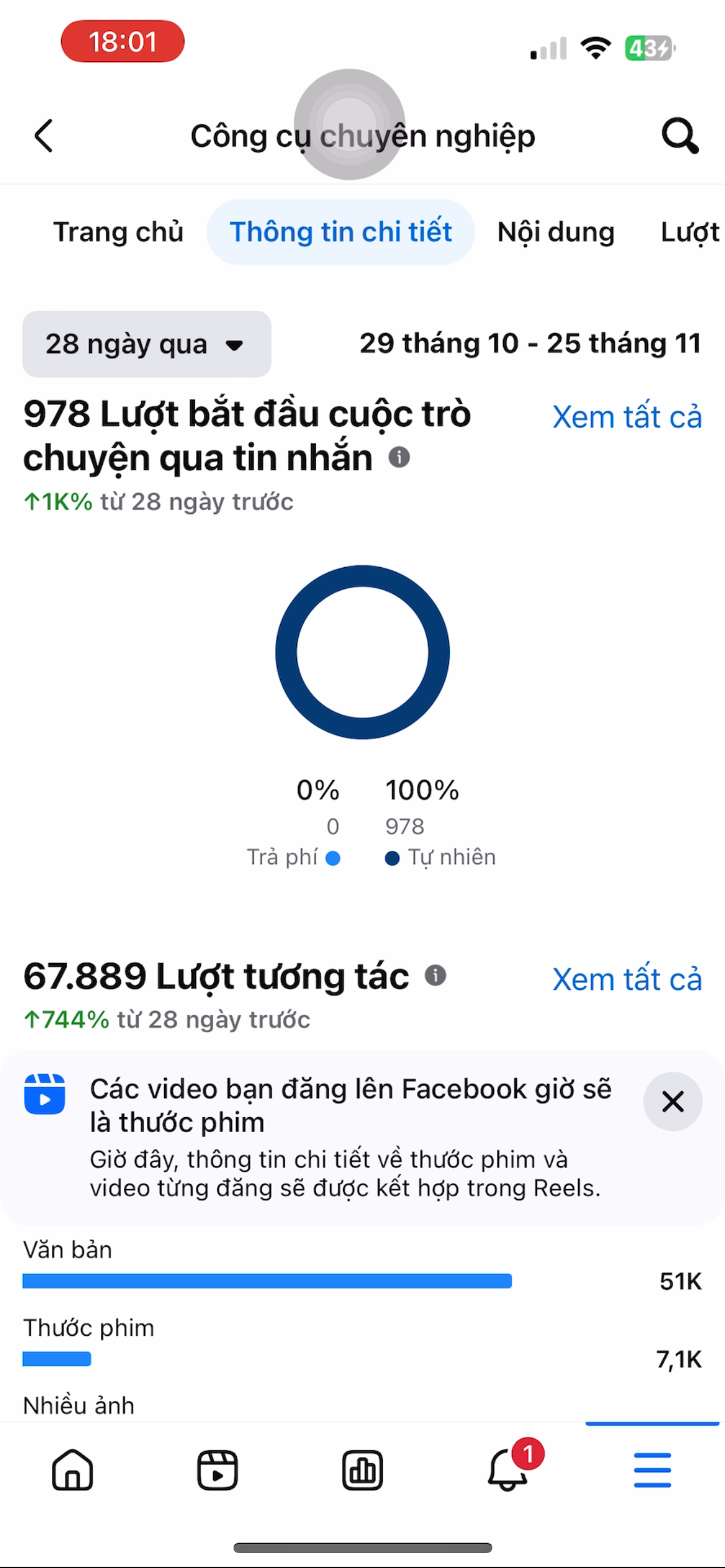
Task: Open search in Công cụ chuyên nghiệp
Action: [x=680, y=136]
